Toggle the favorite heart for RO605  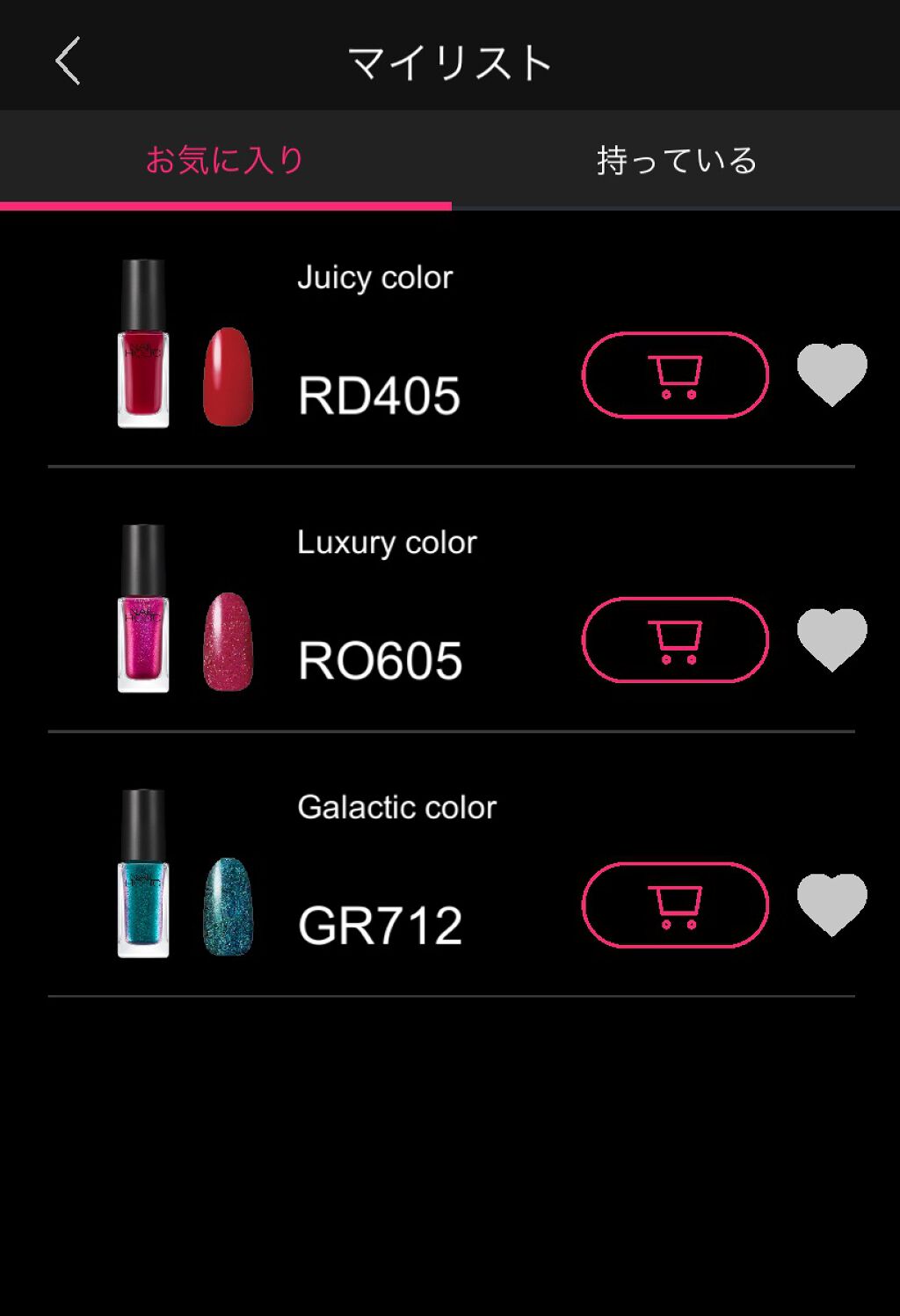(831, 639)
